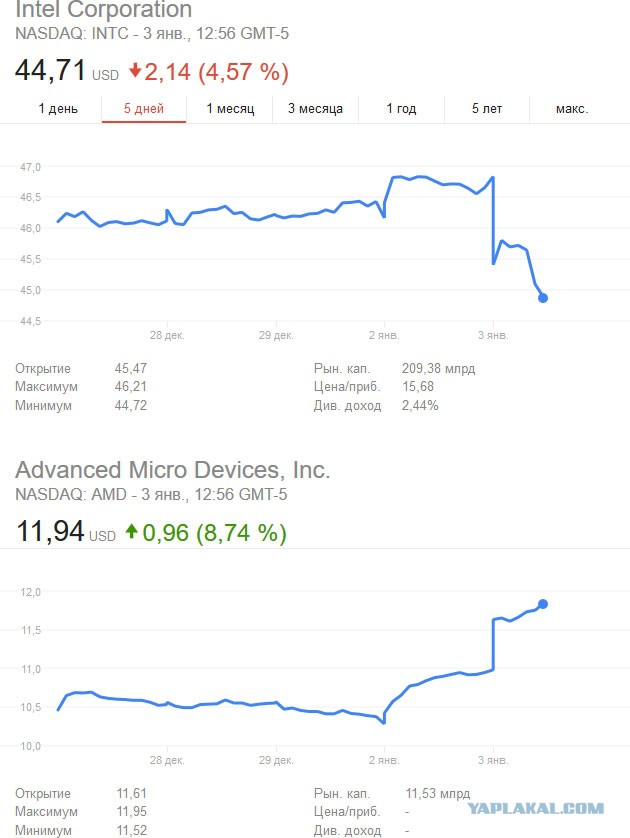The image size is (630, 838).
Task: Show the макс. price history
Action: (572, 108)
